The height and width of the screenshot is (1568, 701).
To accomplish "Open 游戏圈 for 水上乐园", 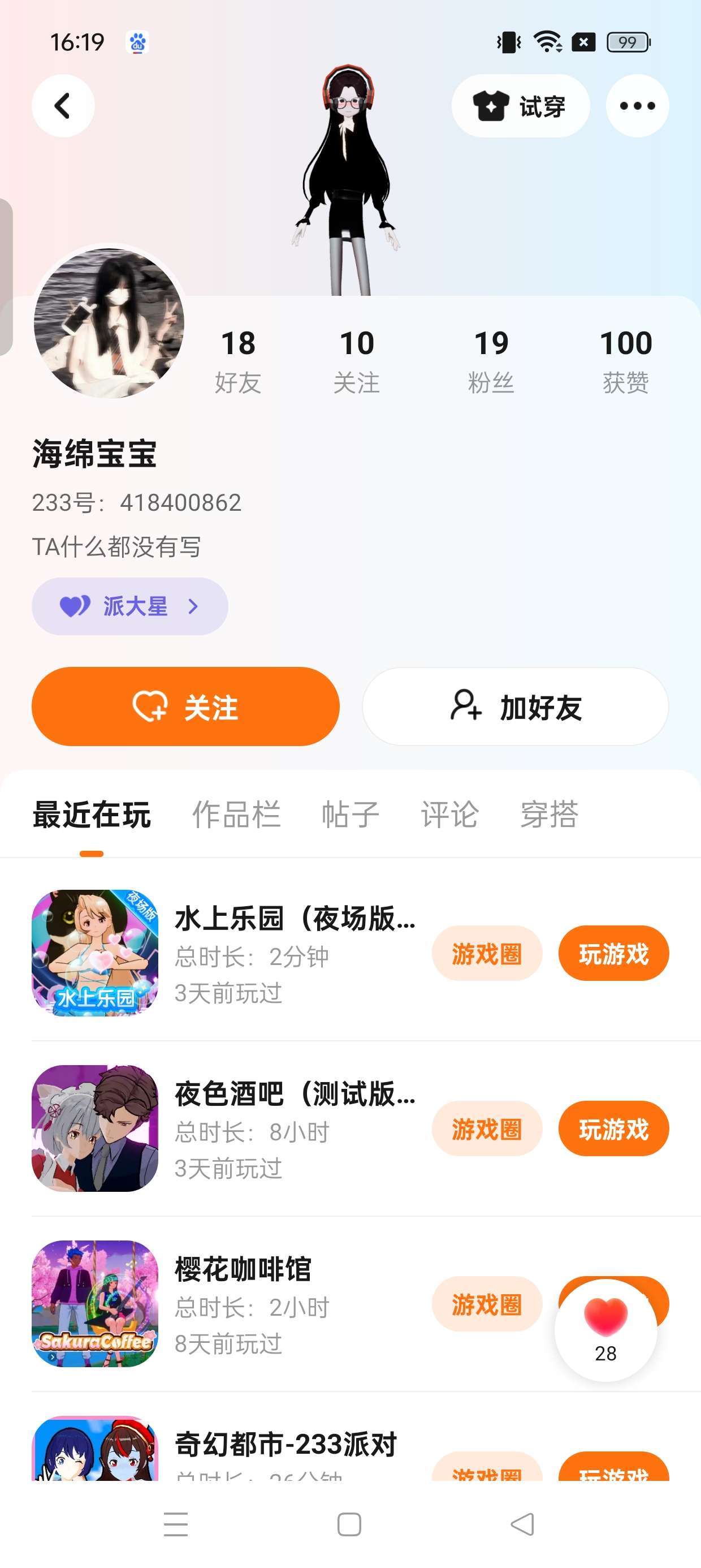I will click(487, 953).
